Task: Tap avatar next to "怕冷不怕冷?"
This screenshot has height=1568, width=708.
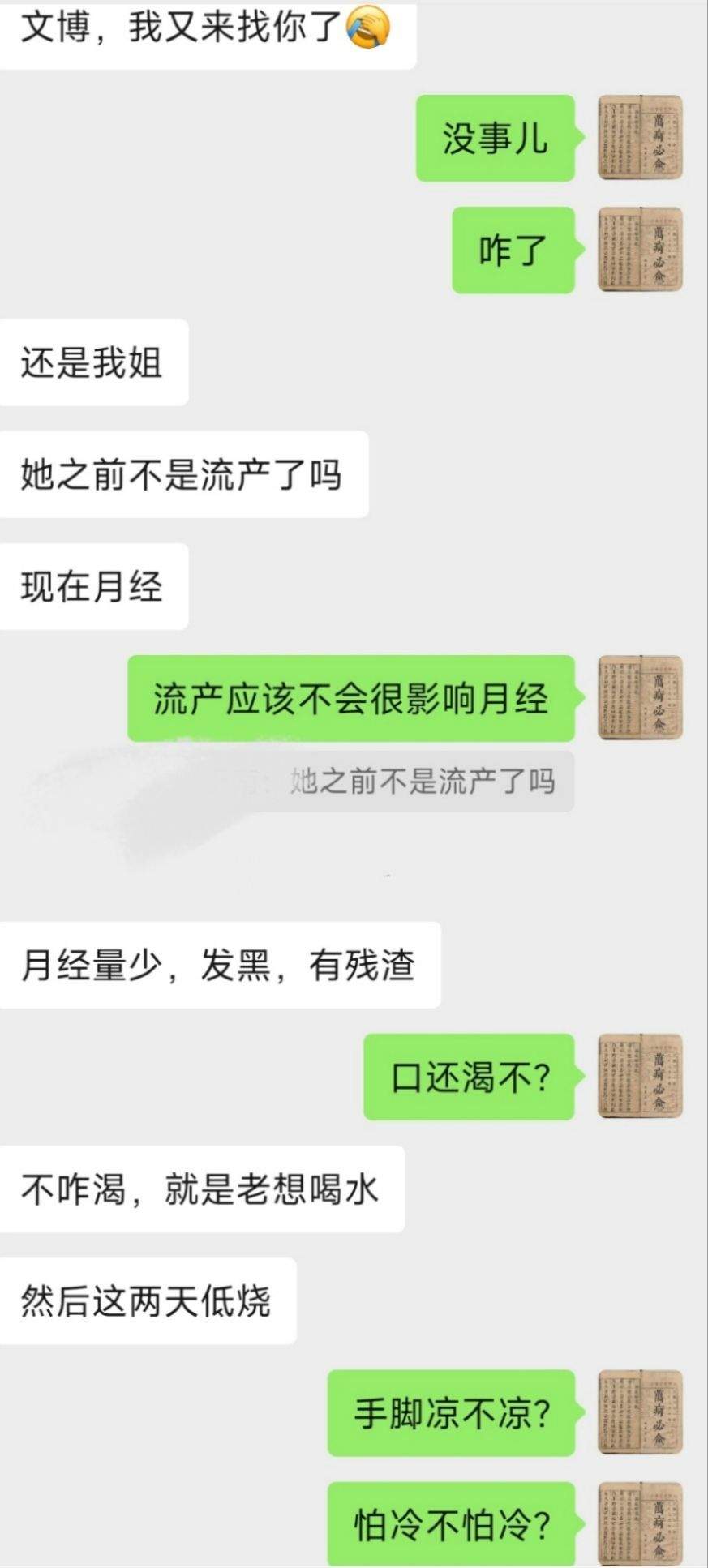Action: coord(640,1524)
